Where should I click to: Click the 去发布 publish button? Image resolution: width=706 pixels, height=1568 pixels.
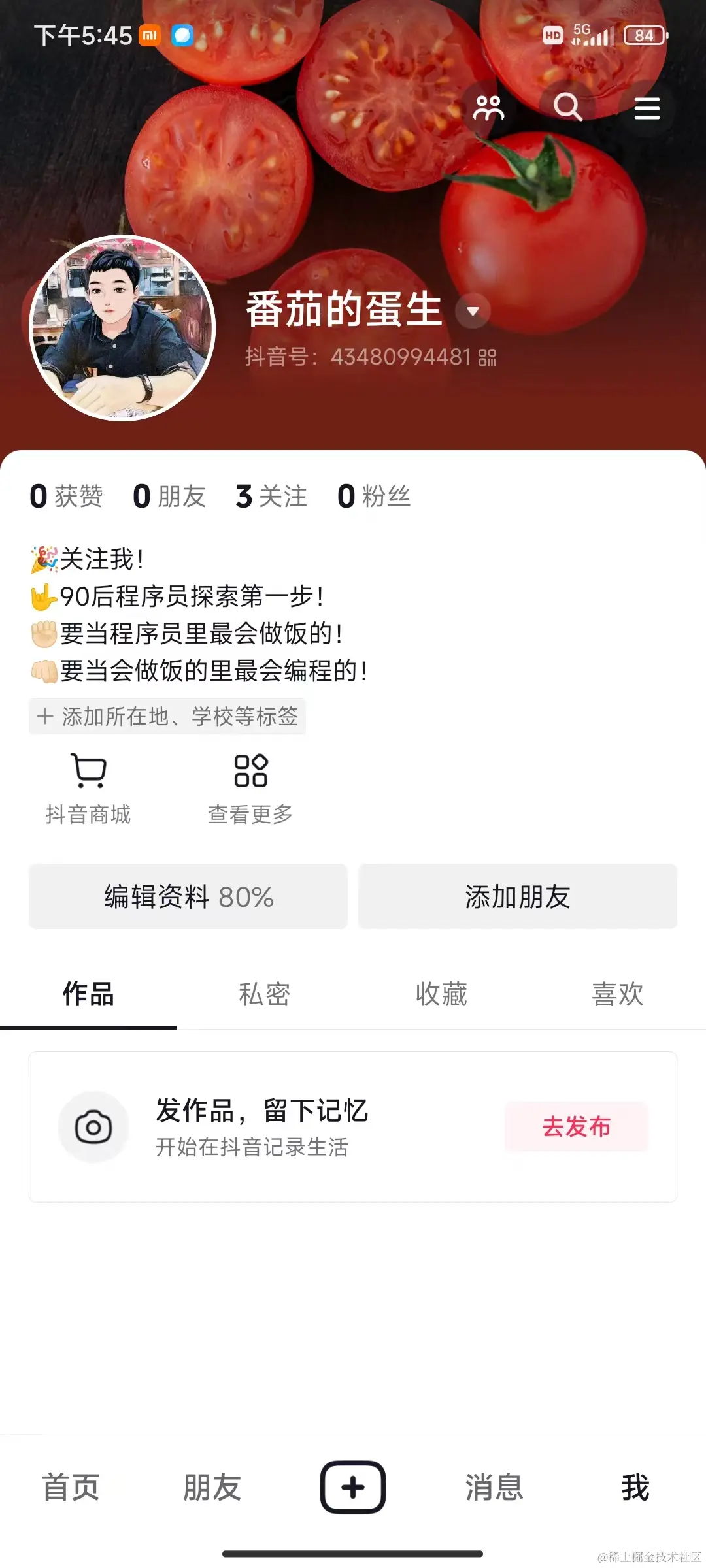click(576, 1126)
